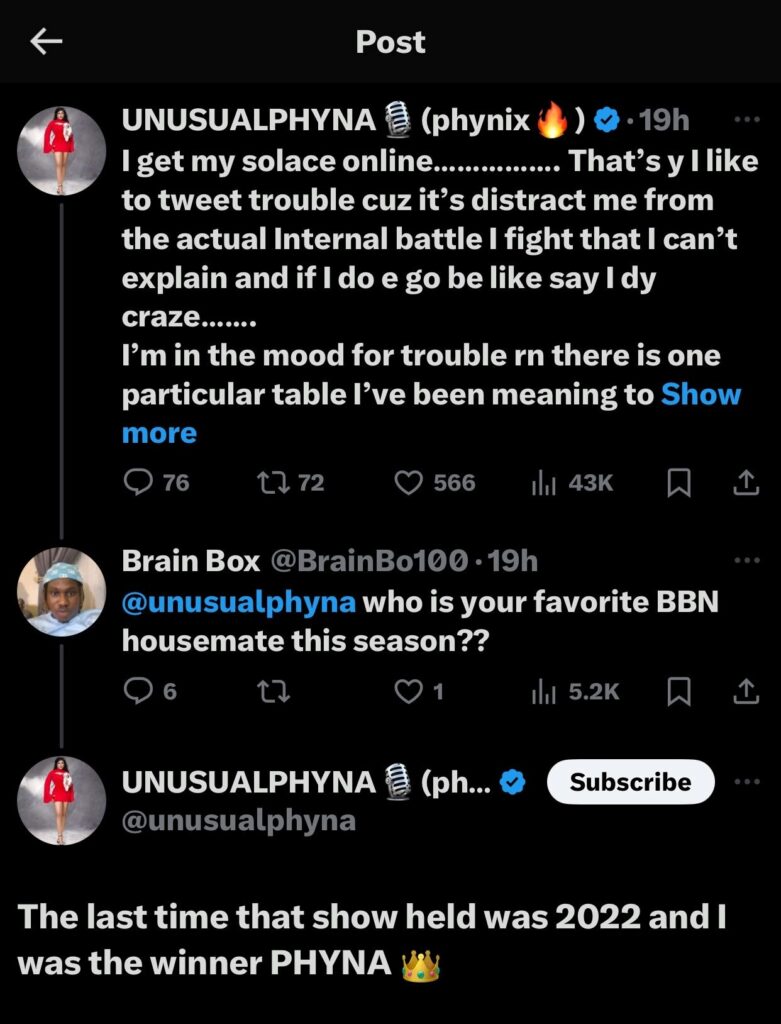Bookmark Brain Box's reply
Screen dimensions: 781x1024
(x=678, y=691)
